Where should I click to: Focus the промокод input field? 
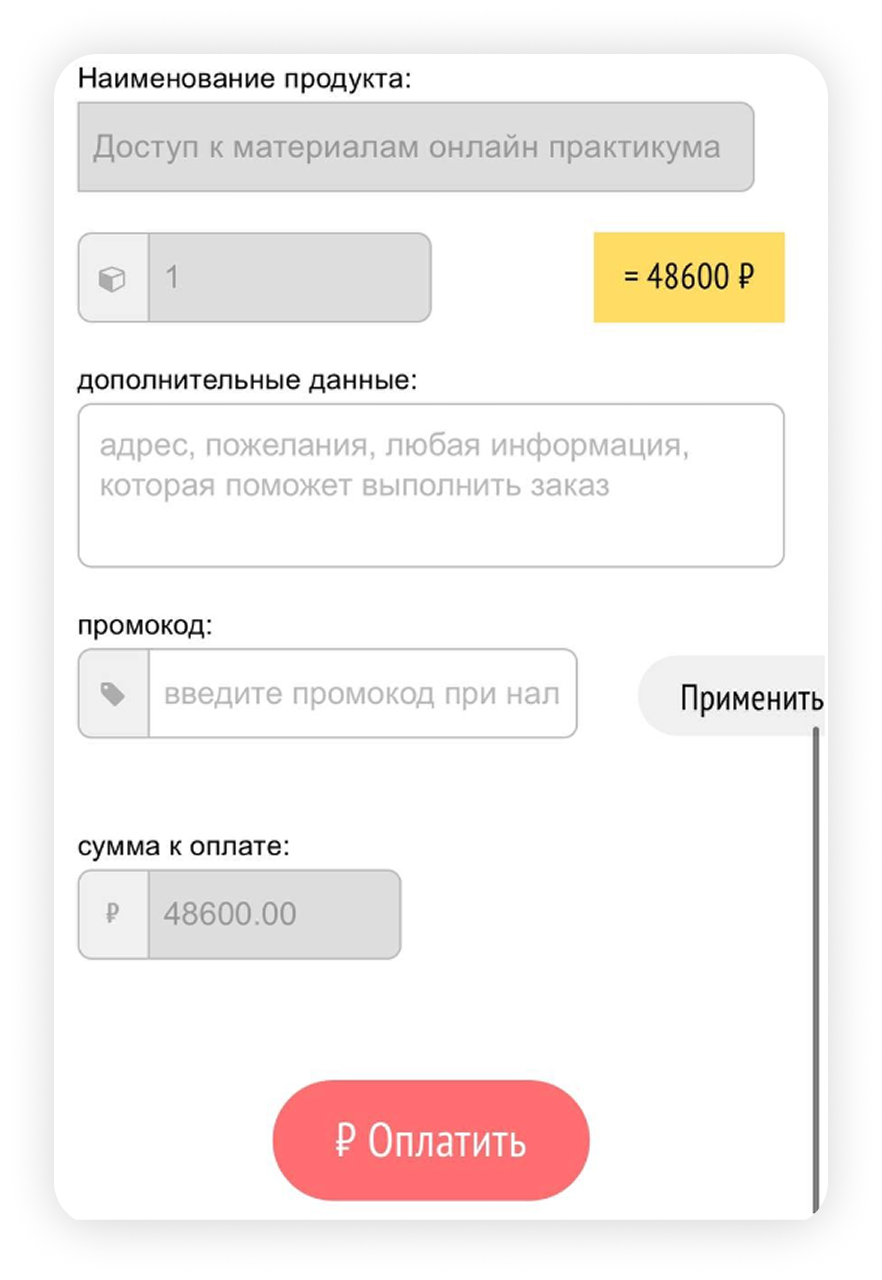coord(362,694)
